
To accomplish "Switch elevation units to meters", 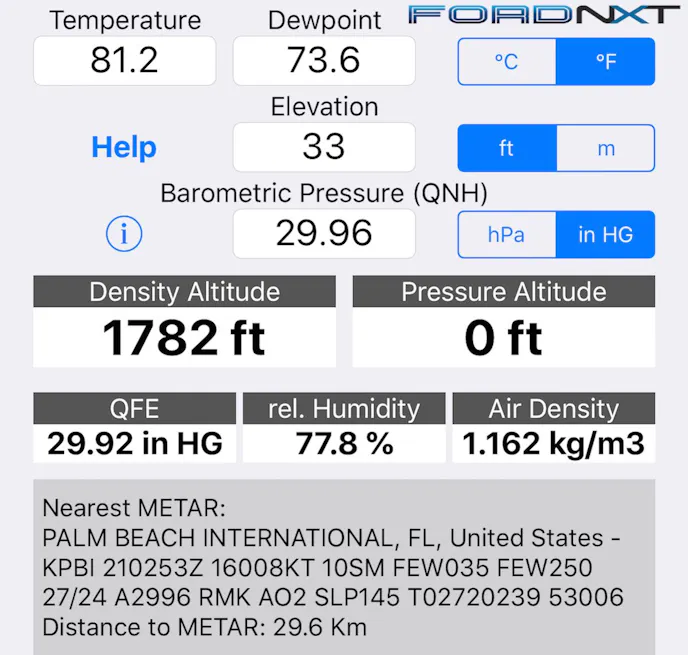I will (605, 148).
